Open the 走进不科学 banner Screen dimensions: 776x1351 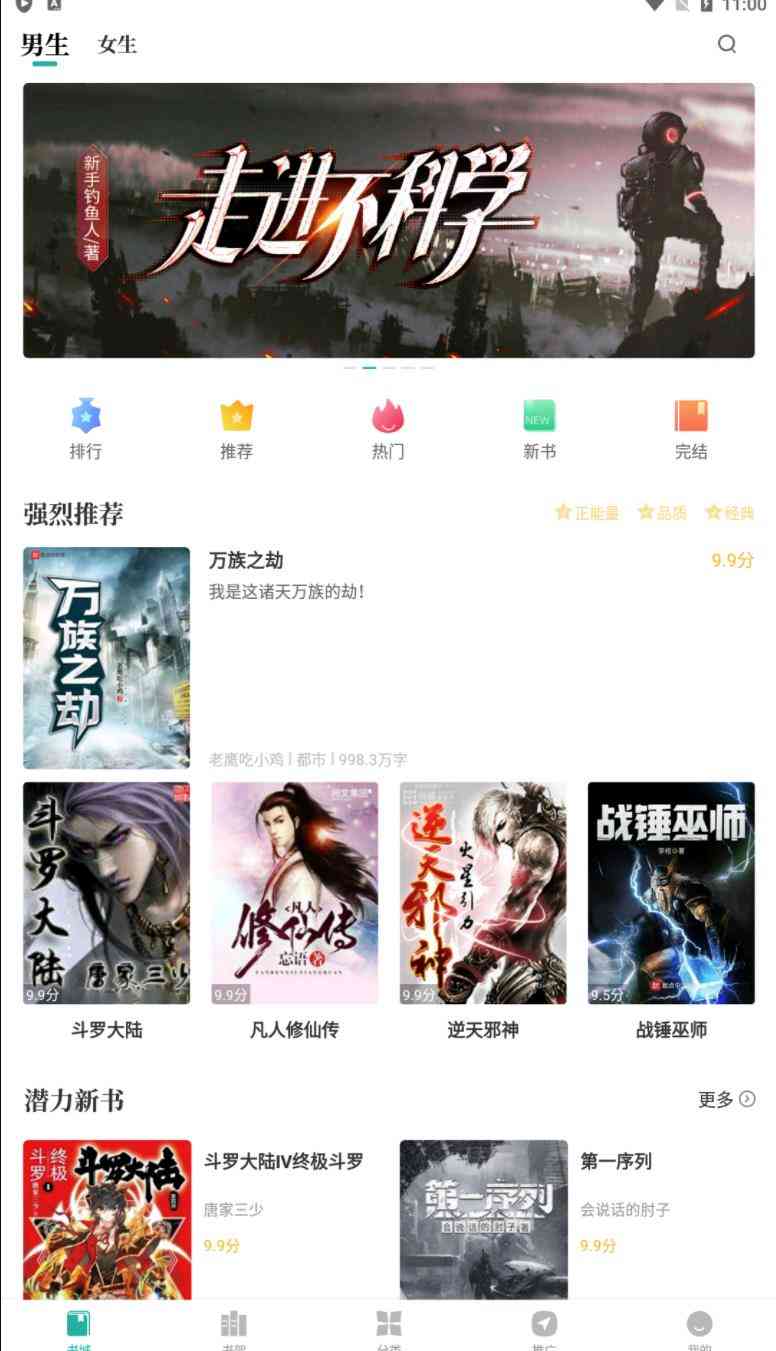[389, 220]
